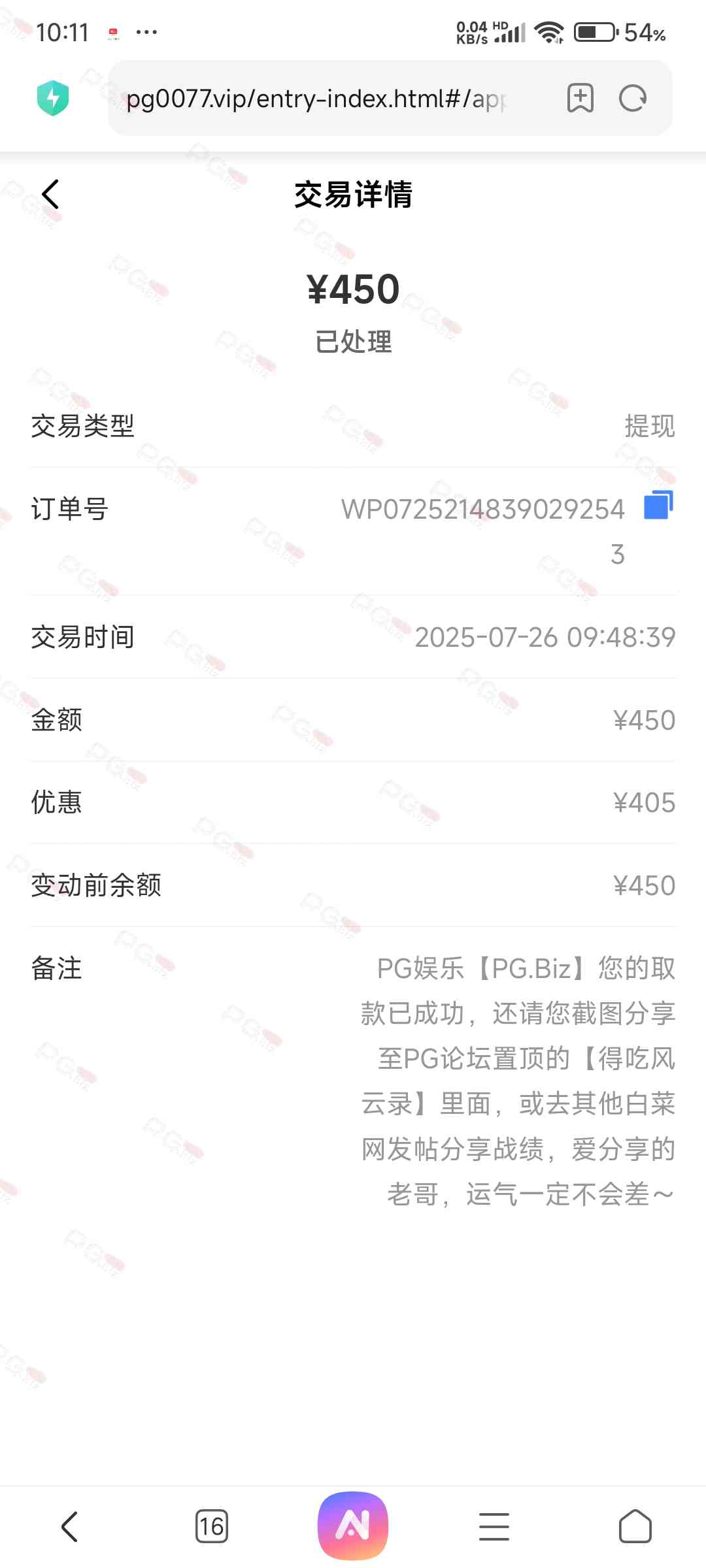The width and height of the screenshot is (706, 1568).
Task: Bookmark this page in the browser
Action: click(x=580, y=99)
